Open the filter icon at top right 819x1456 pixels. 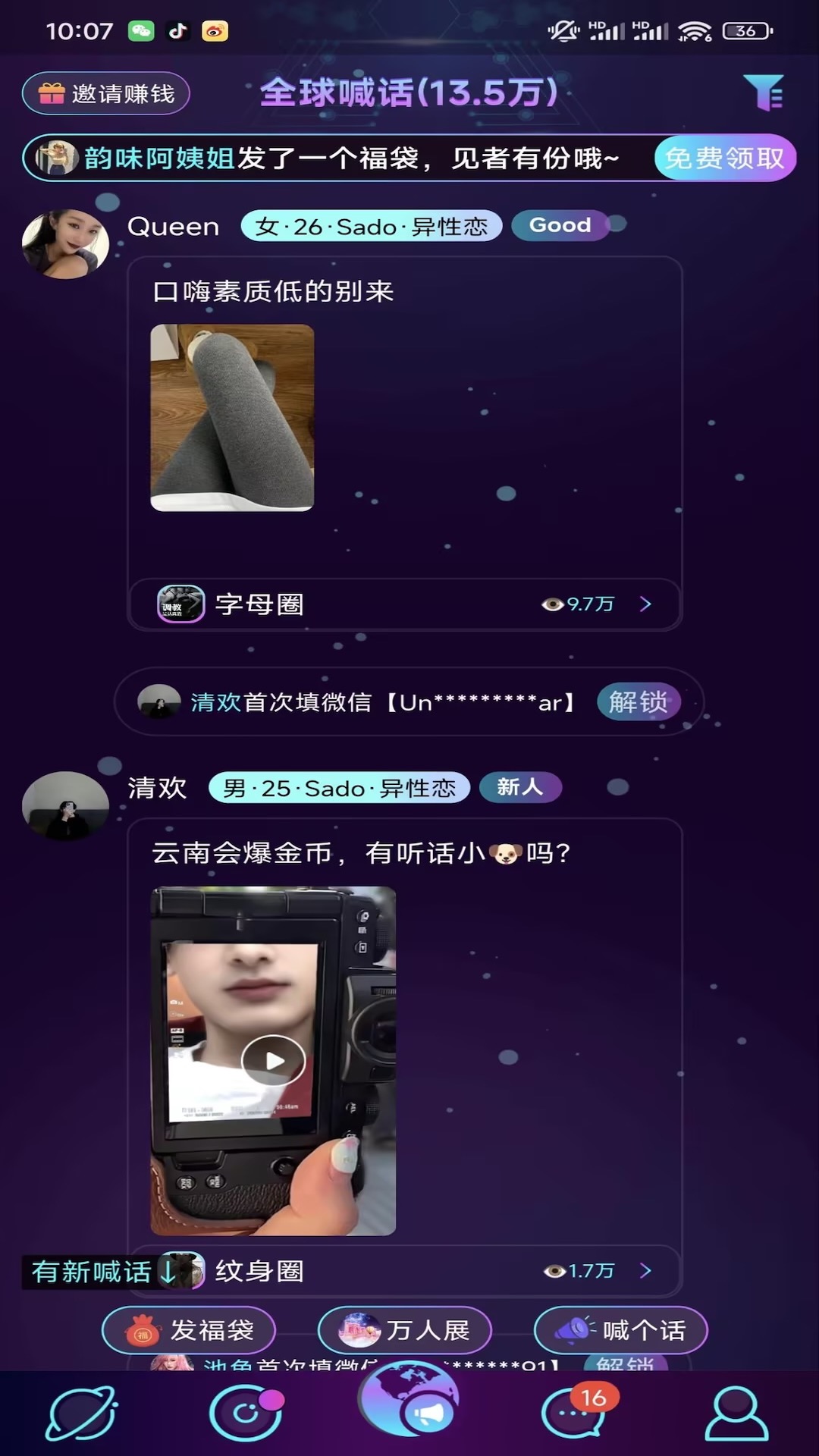point(763,93)
